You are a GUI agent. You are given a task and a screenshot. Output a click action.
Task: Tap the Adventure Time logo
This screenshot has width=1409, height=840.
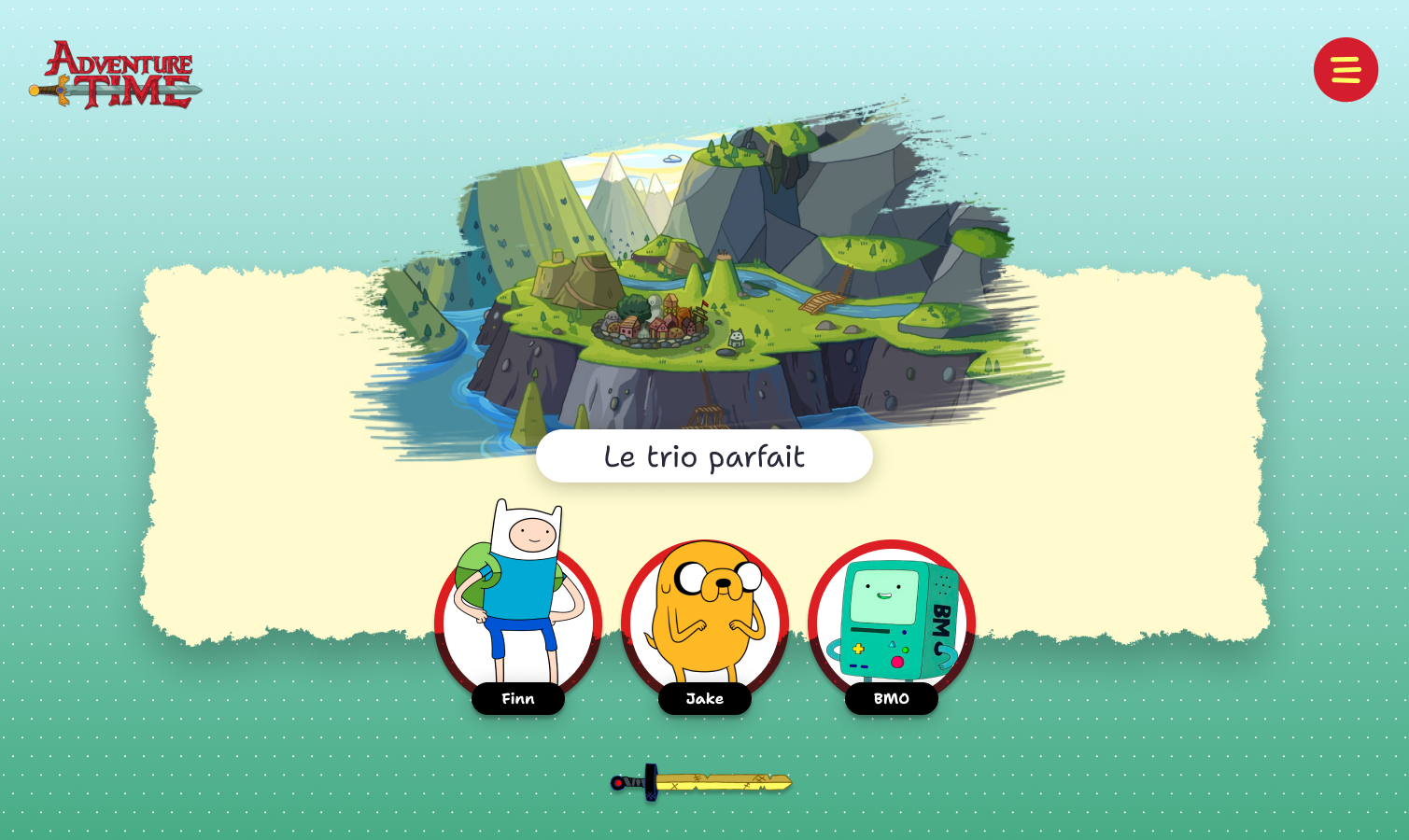(x=116, y=75)
